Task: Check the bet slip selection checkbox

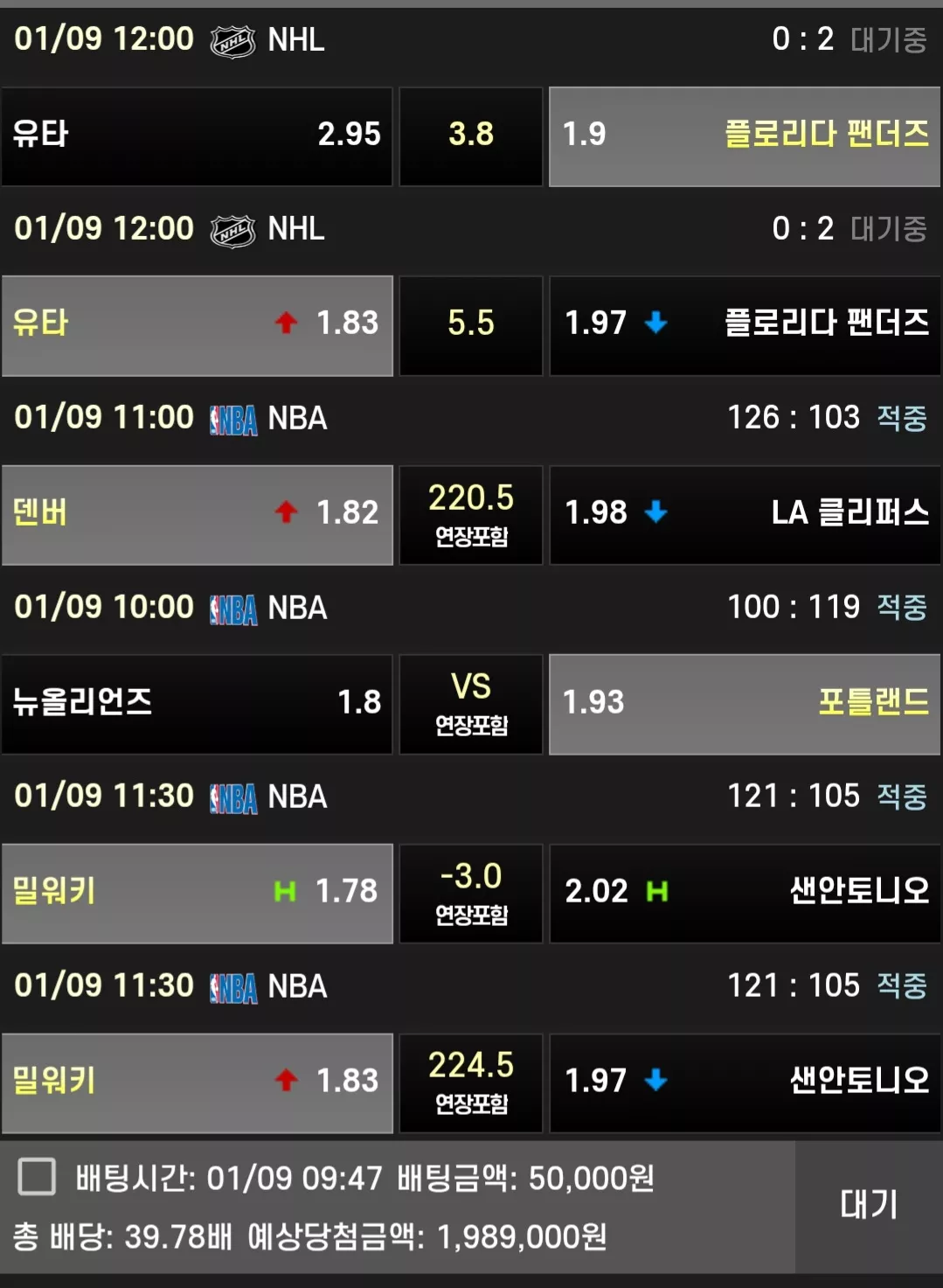Action: (37, 1177)
